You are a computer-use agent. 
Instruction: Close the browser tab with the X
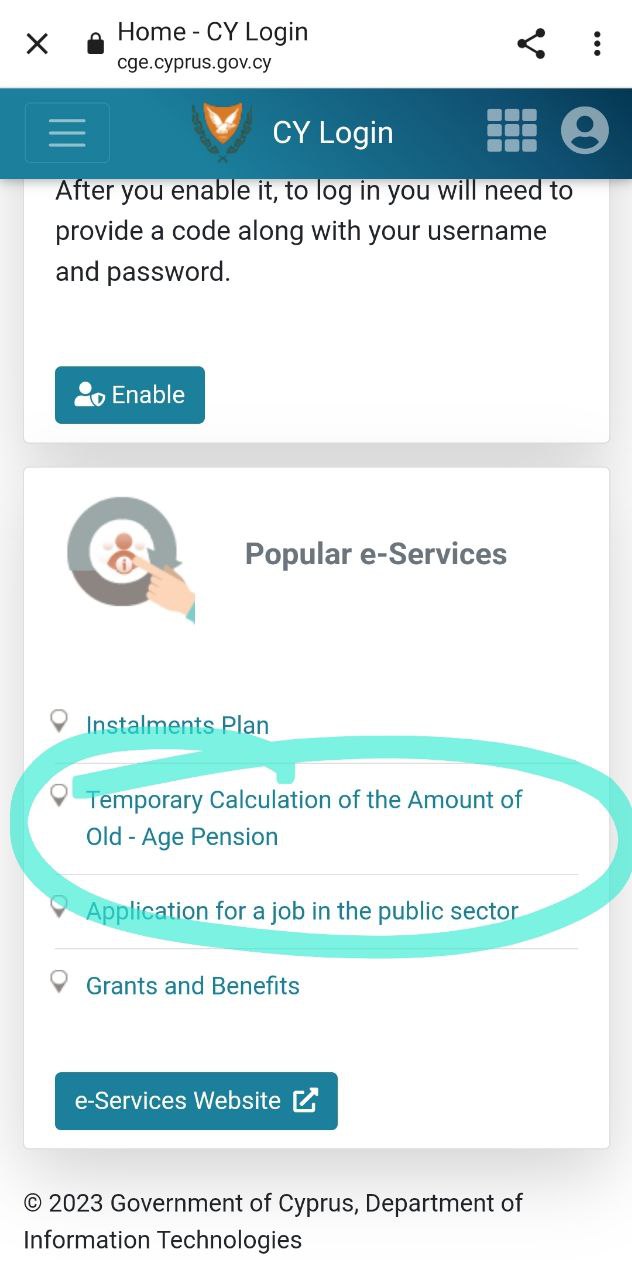click(37, 44)
